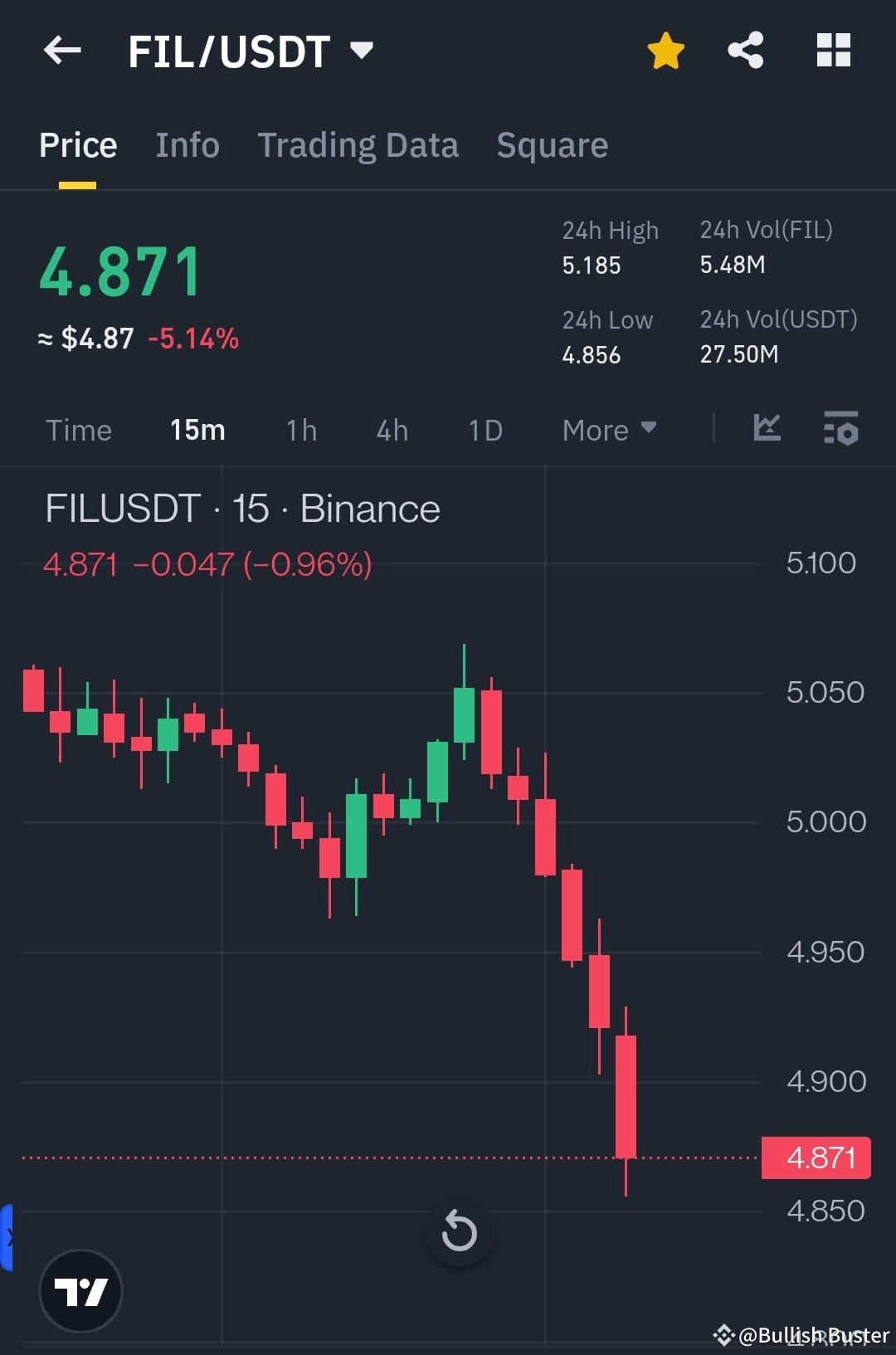Enable the 1D candle interval
Image resolution: width=896 pixels, height=1355 pixels.
tap(485, 430)
